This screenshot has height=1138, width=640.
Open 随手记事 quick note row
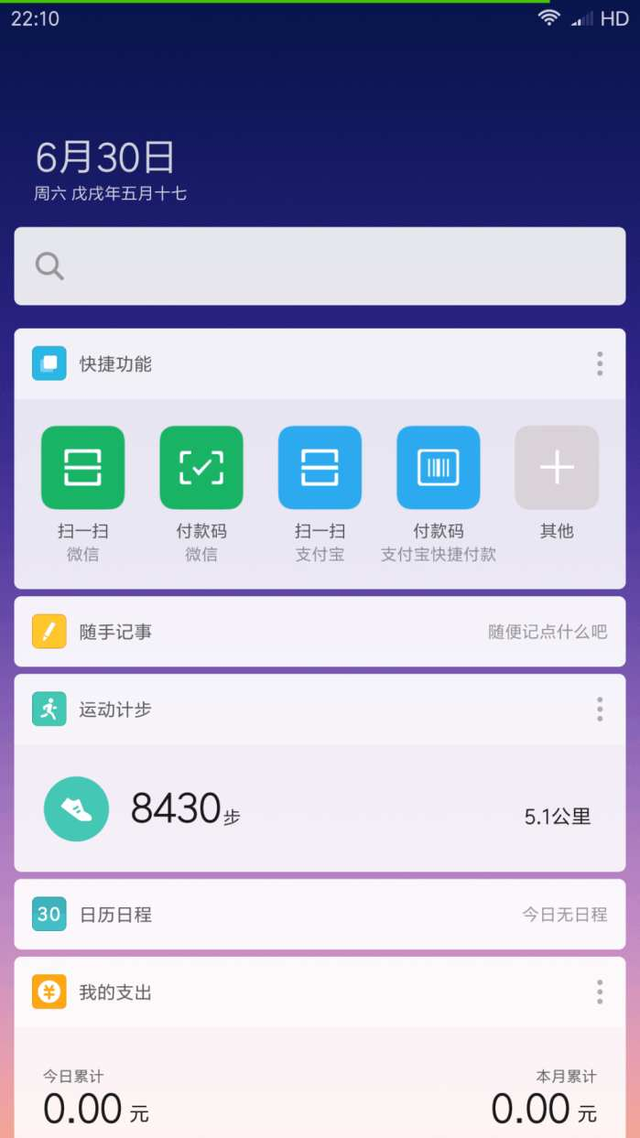[320, 632]
